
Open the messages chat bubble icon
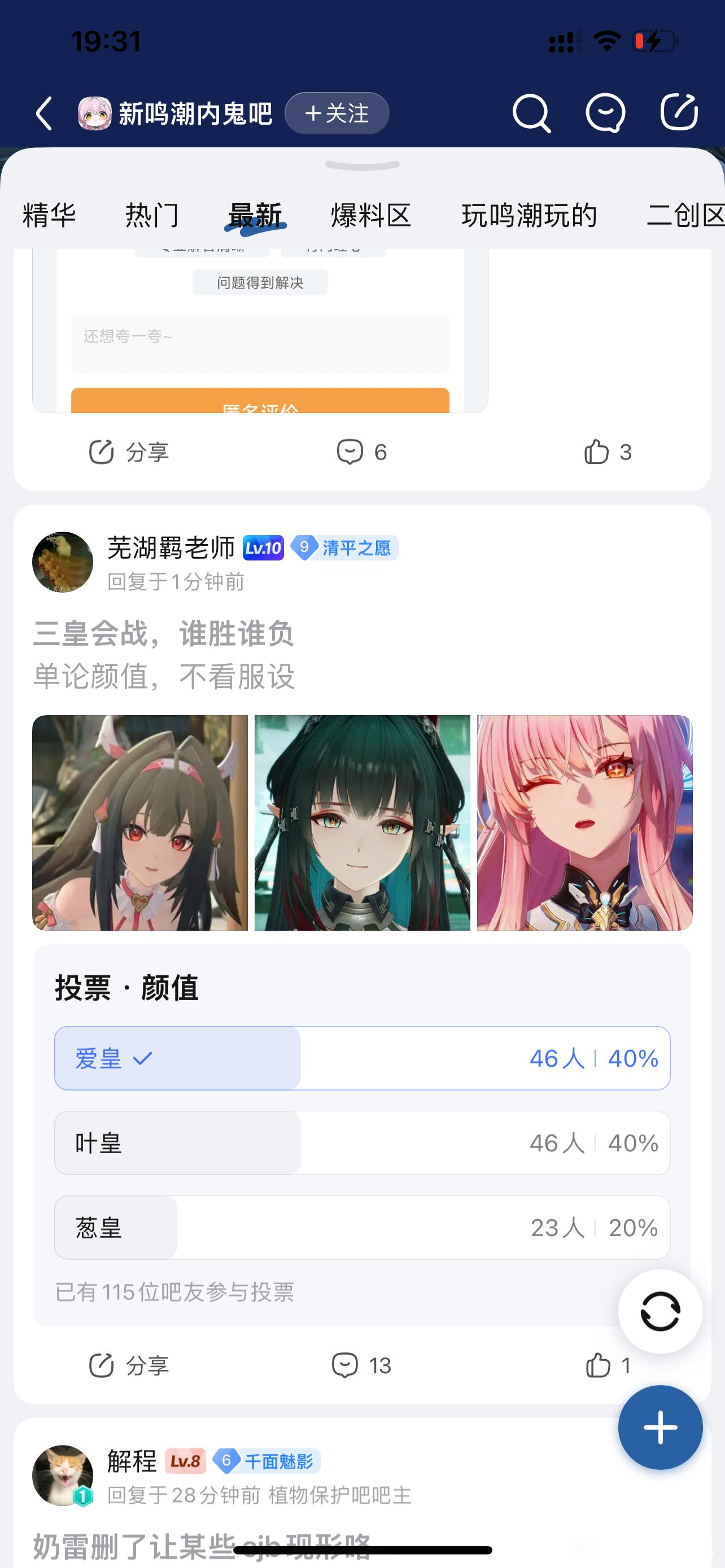coord(605,113)
